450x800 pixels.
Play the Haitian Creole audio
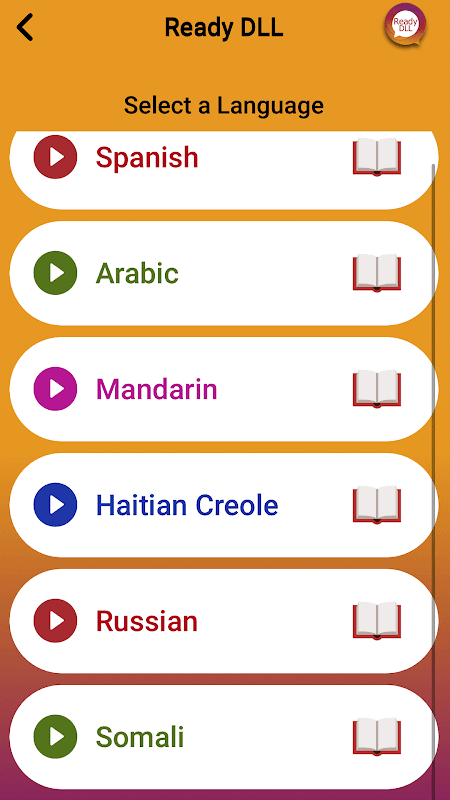[55, 505]
